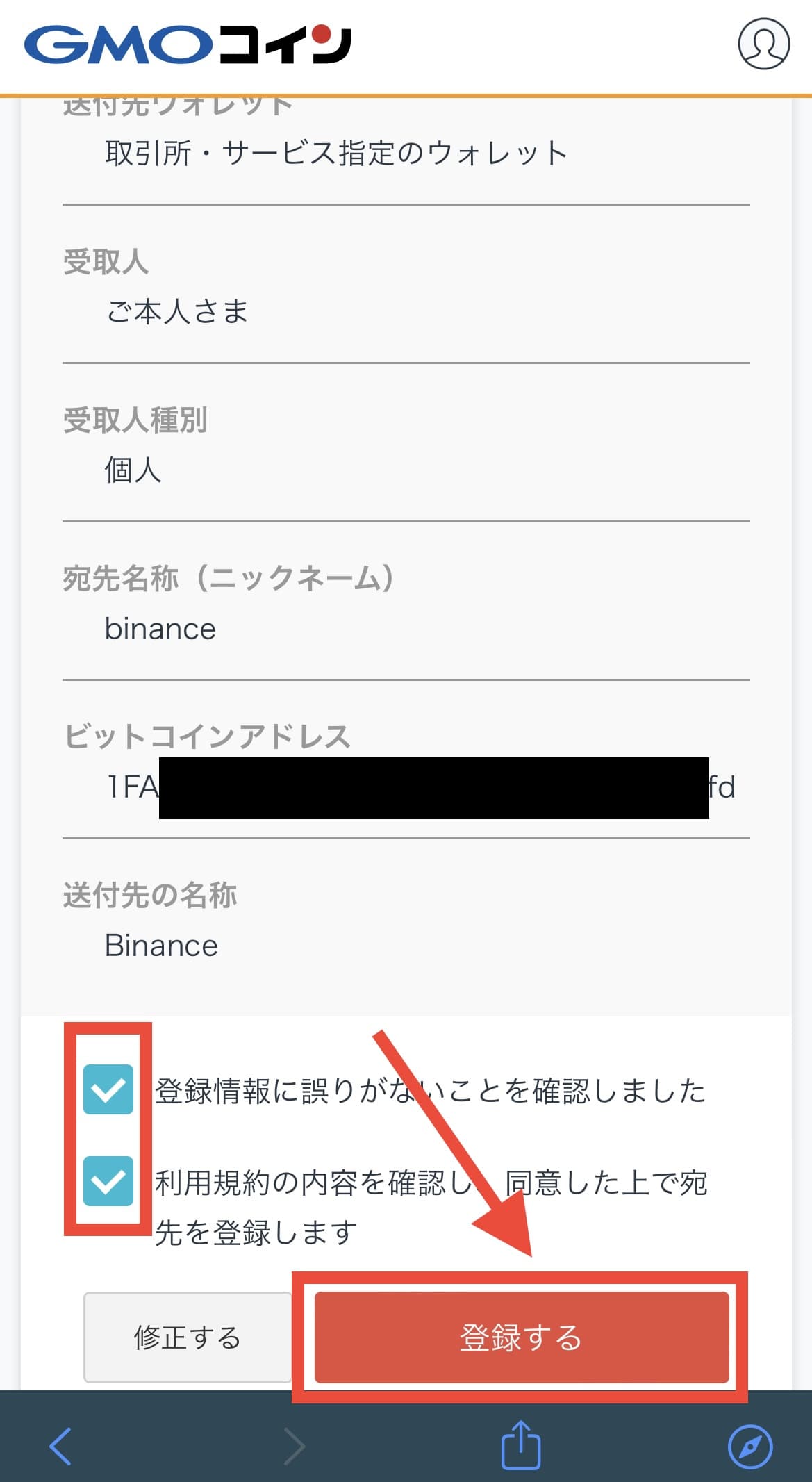Open the account profile icon
This screenshot has width=812, height=1482.
pyautogui.click(x=763, y=44)
